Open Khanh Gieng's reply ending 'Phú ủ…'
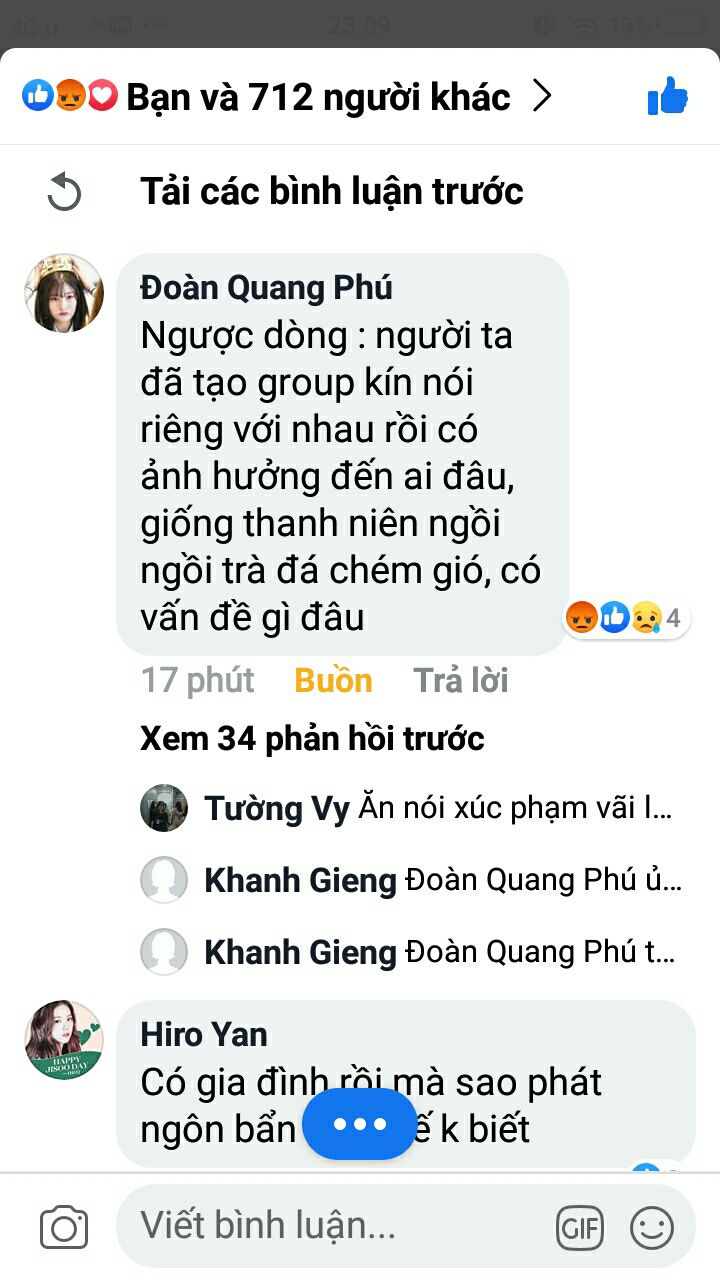The width and height of the screenshot is (720, 1280). click(412, 880)
